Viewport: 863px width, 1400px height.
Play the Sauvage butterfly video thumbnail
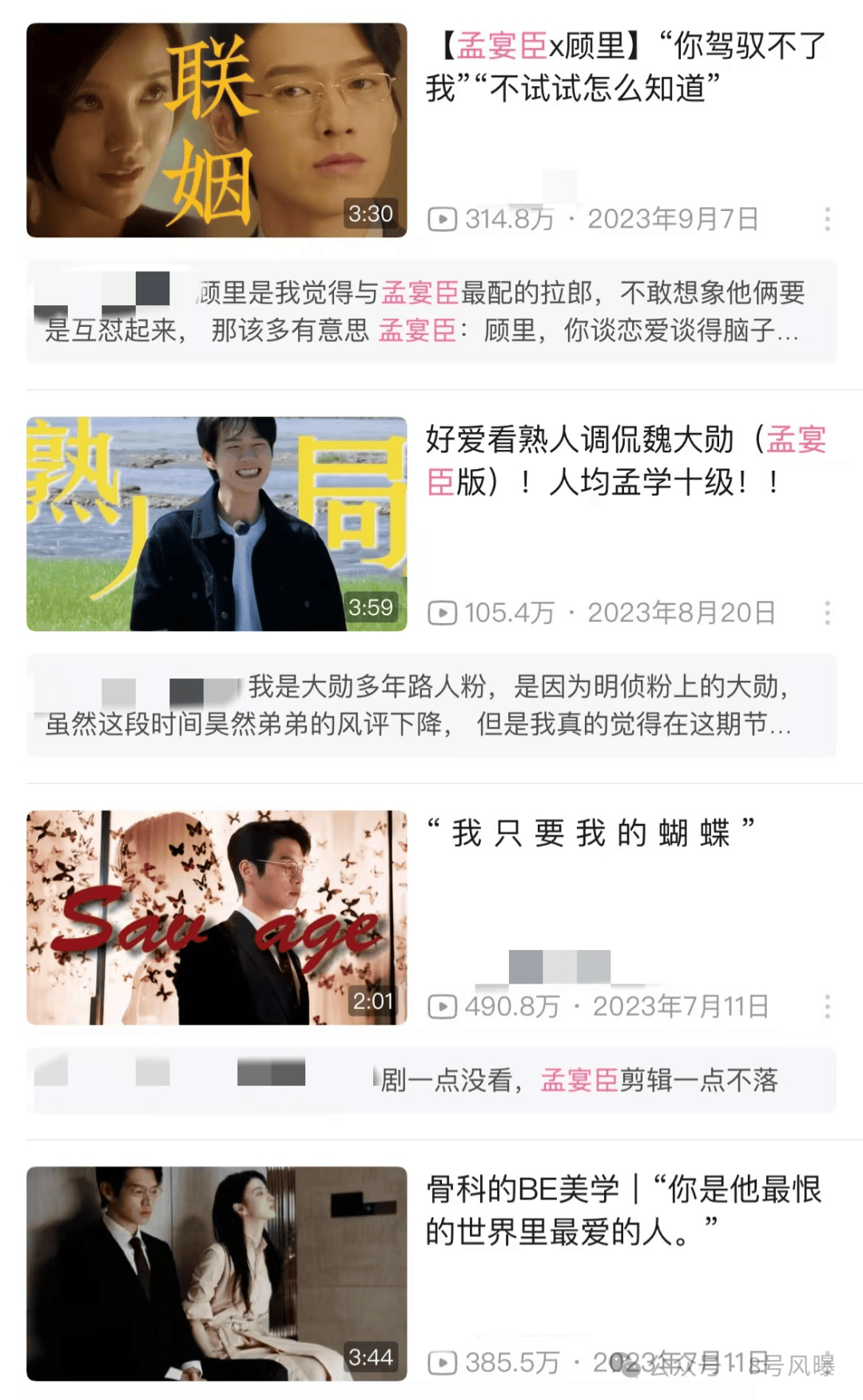pyautogui.click(x=217, y=917)
